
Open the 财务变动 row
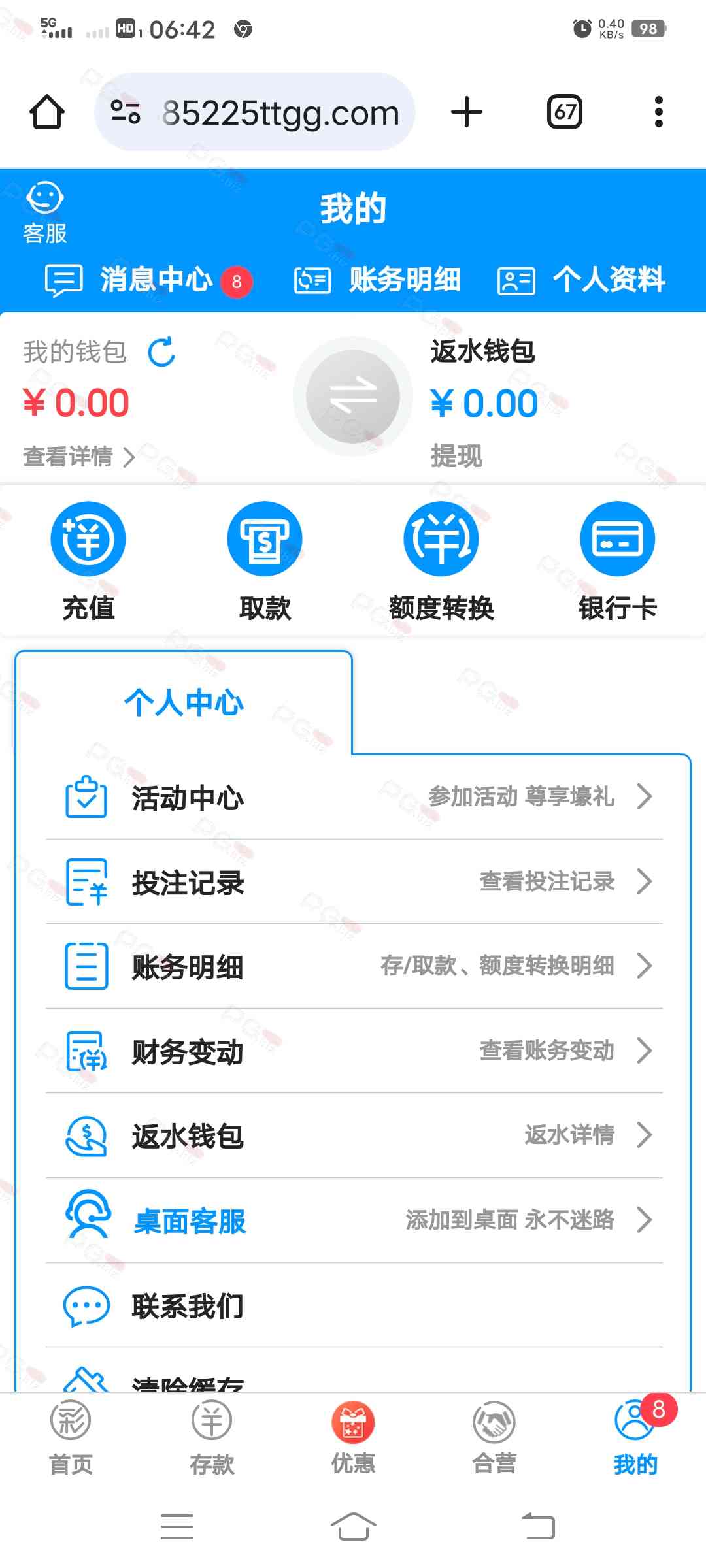354,1051
